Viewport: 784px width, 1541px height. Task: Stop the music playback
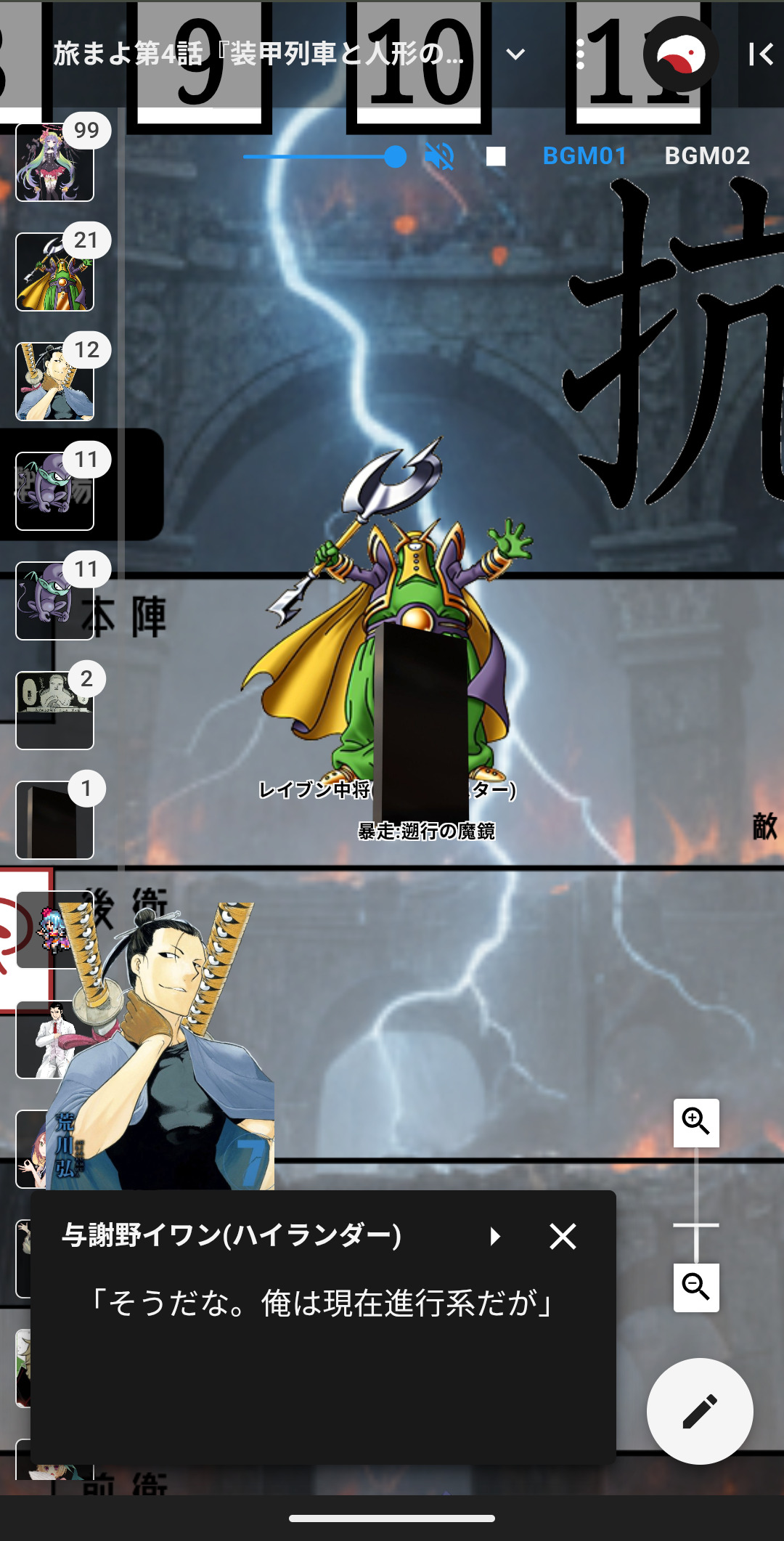pyautogui.click(x=496, y=156)
